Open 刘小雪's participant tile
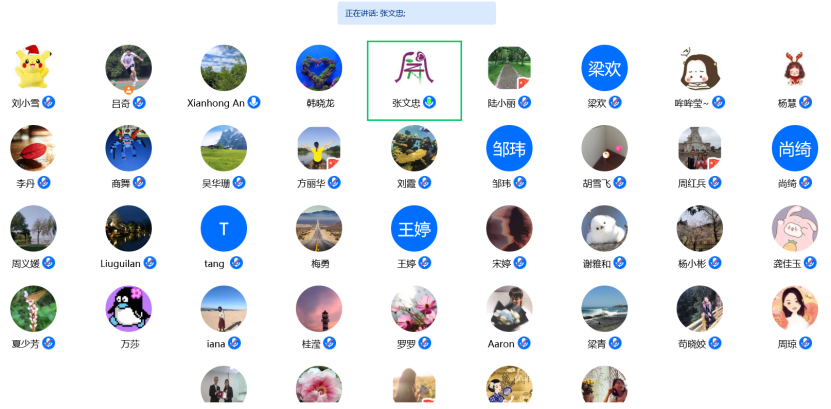Screen dimensions: 831x409 coord(33,68)
